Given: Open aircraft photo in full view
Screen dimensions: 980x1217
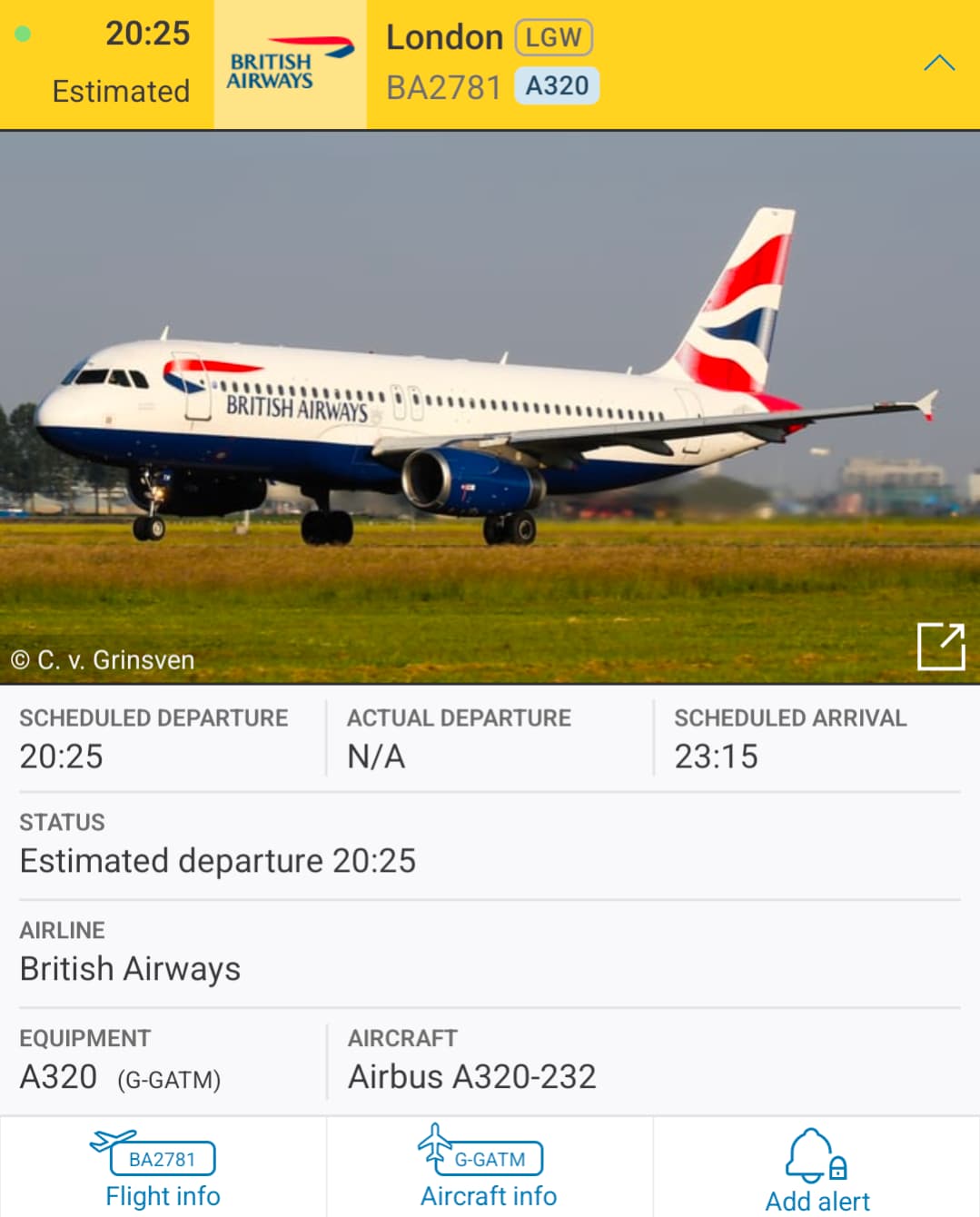Looking at the screenshot, I should (940, 647).
